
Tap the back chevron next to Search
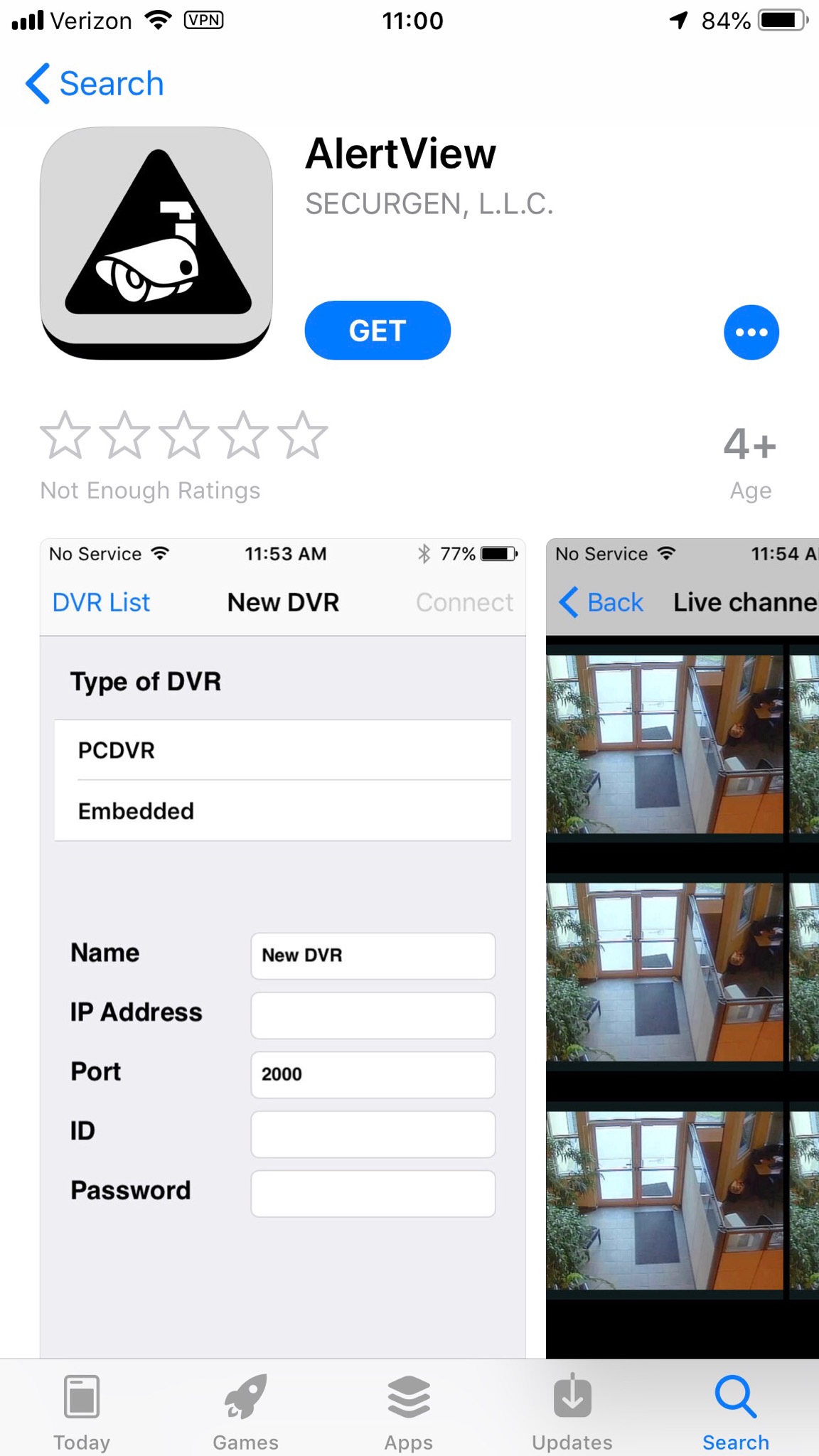38,83
